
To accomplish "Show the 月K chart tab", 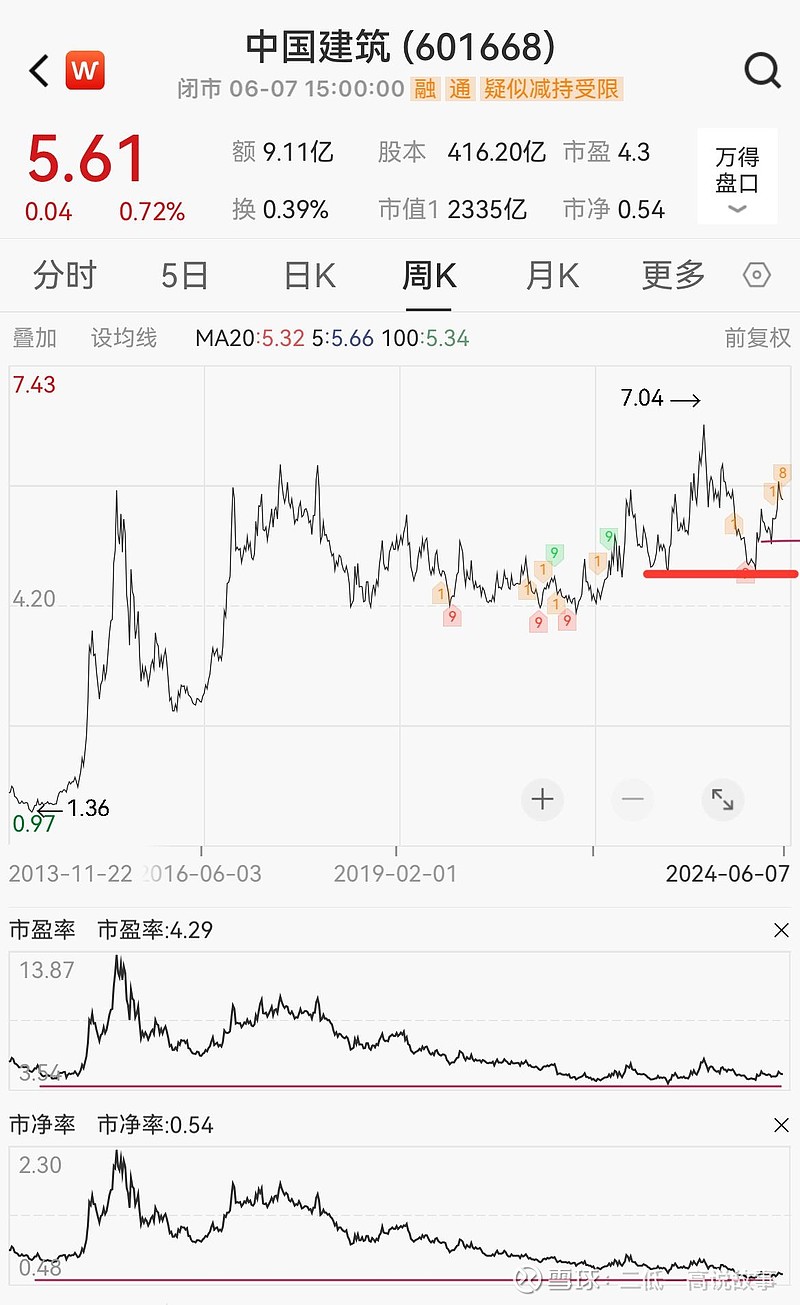I will pyautogui.click(x=552, y=275).
